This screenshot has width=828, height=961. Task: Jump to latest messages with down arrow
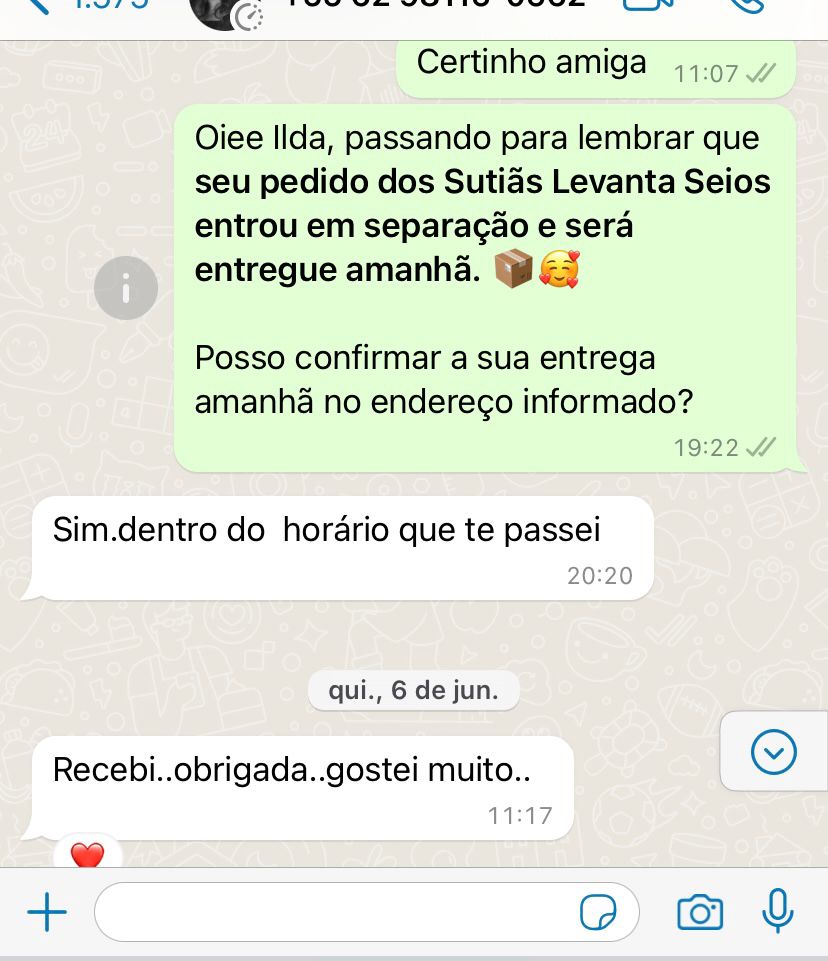pos(773,752)
